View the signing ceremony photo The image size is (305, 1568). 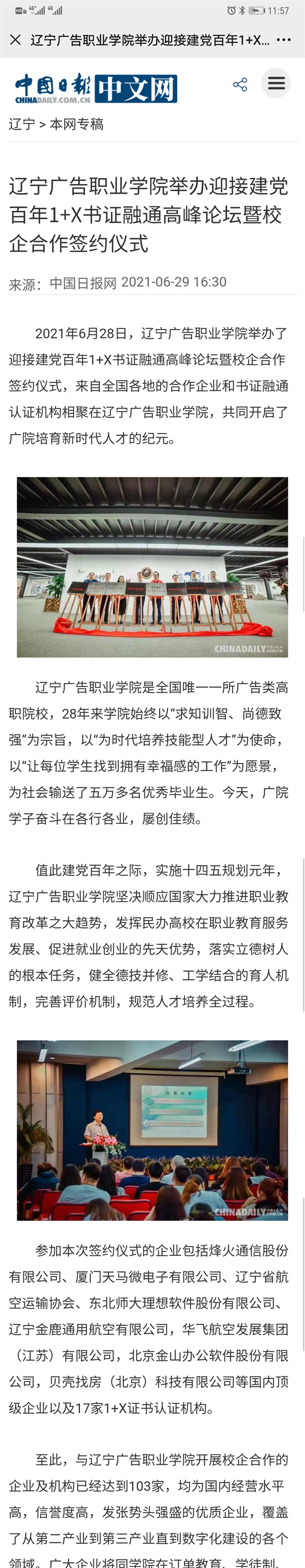pyautogui.click(x=152, y=567)
